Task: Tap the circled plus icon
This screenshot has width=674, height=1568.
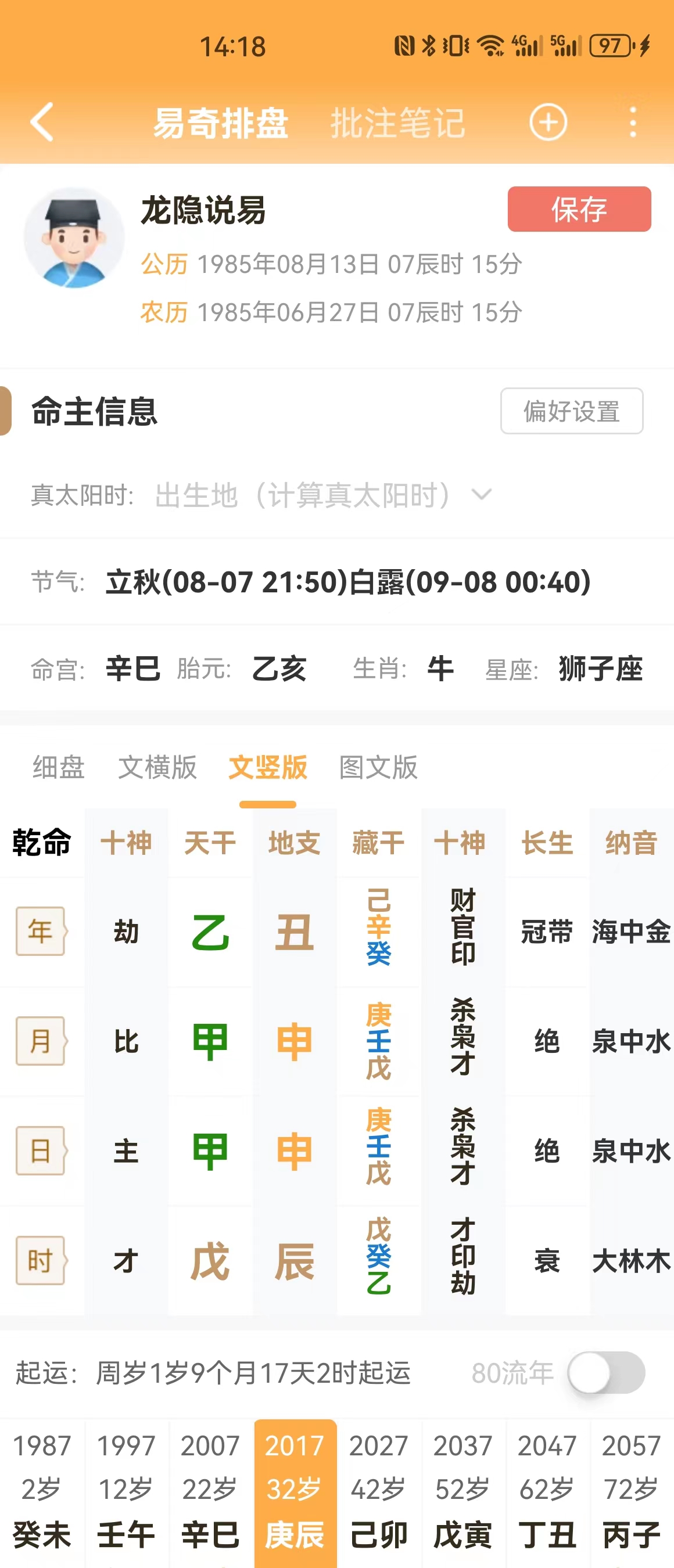Action: (x=548, y=123)
